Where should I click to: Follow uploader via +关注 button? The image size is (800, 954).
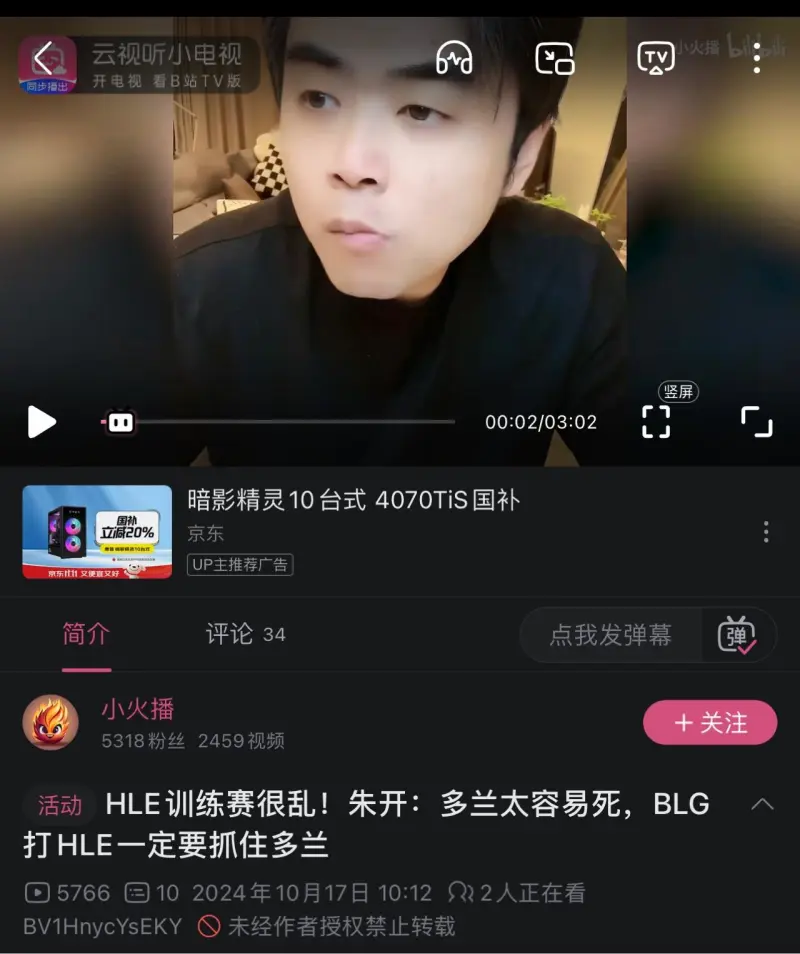pyautogui.click(x=709, y=722)
